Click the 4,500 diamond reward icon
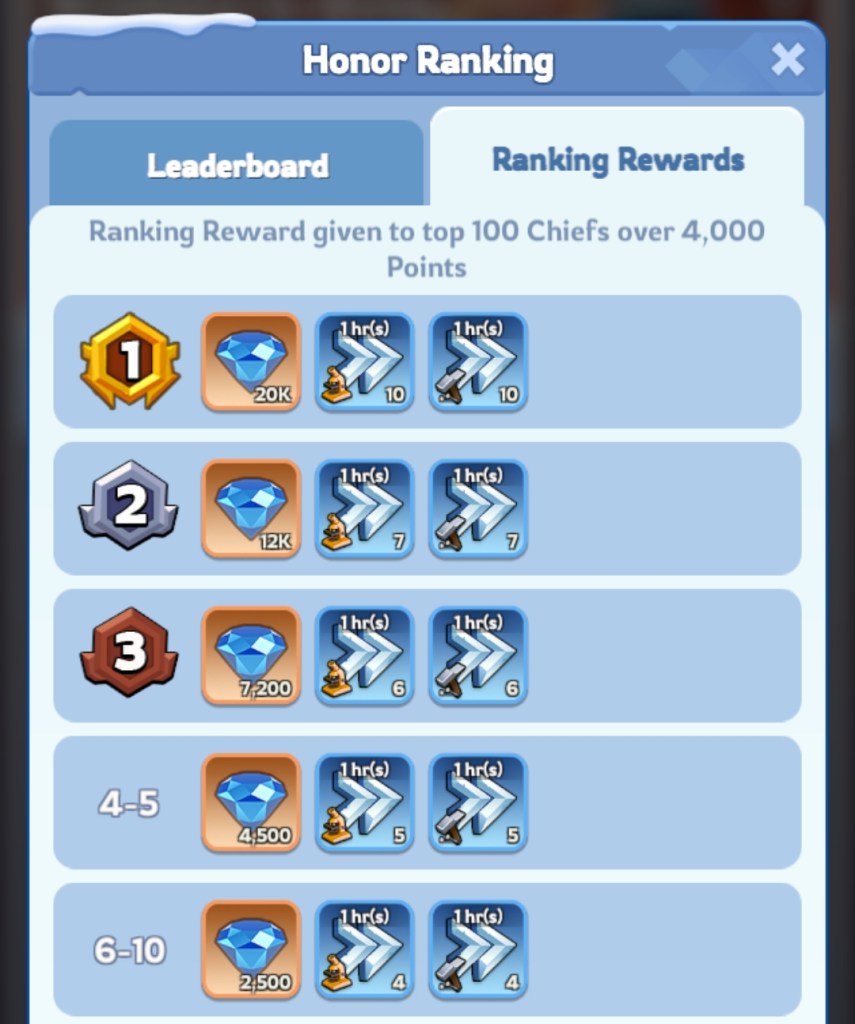 (x=250, y=802)
